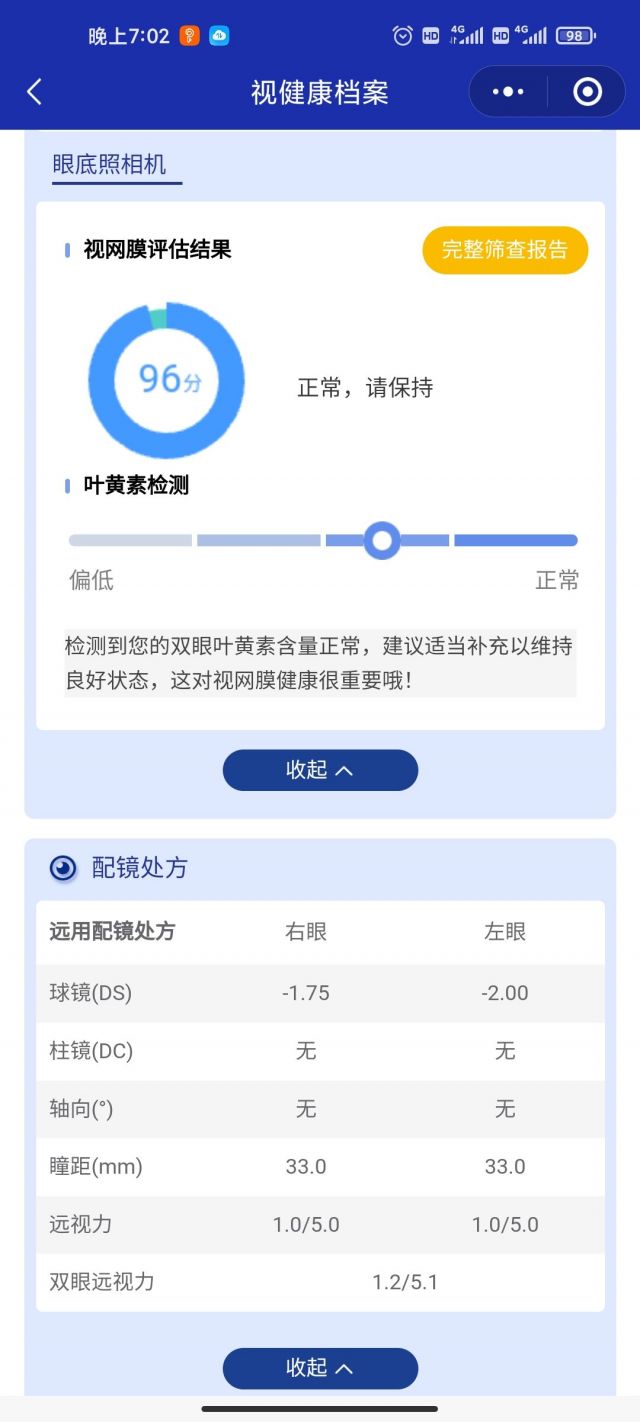This screenshot has width=640, height=1422.
Task: Open the mini program more options menu
Action: [508, 92]
